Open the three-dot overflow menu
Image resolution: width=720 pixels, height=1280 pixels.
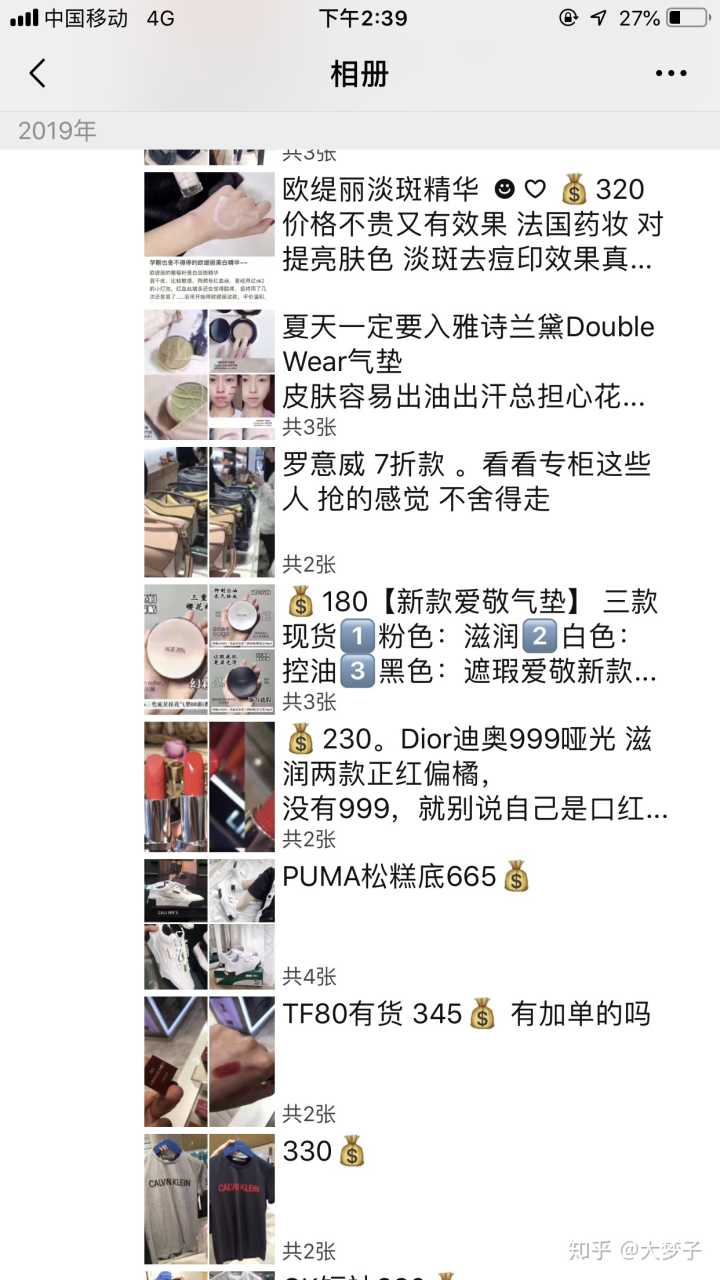coord(671,73)
